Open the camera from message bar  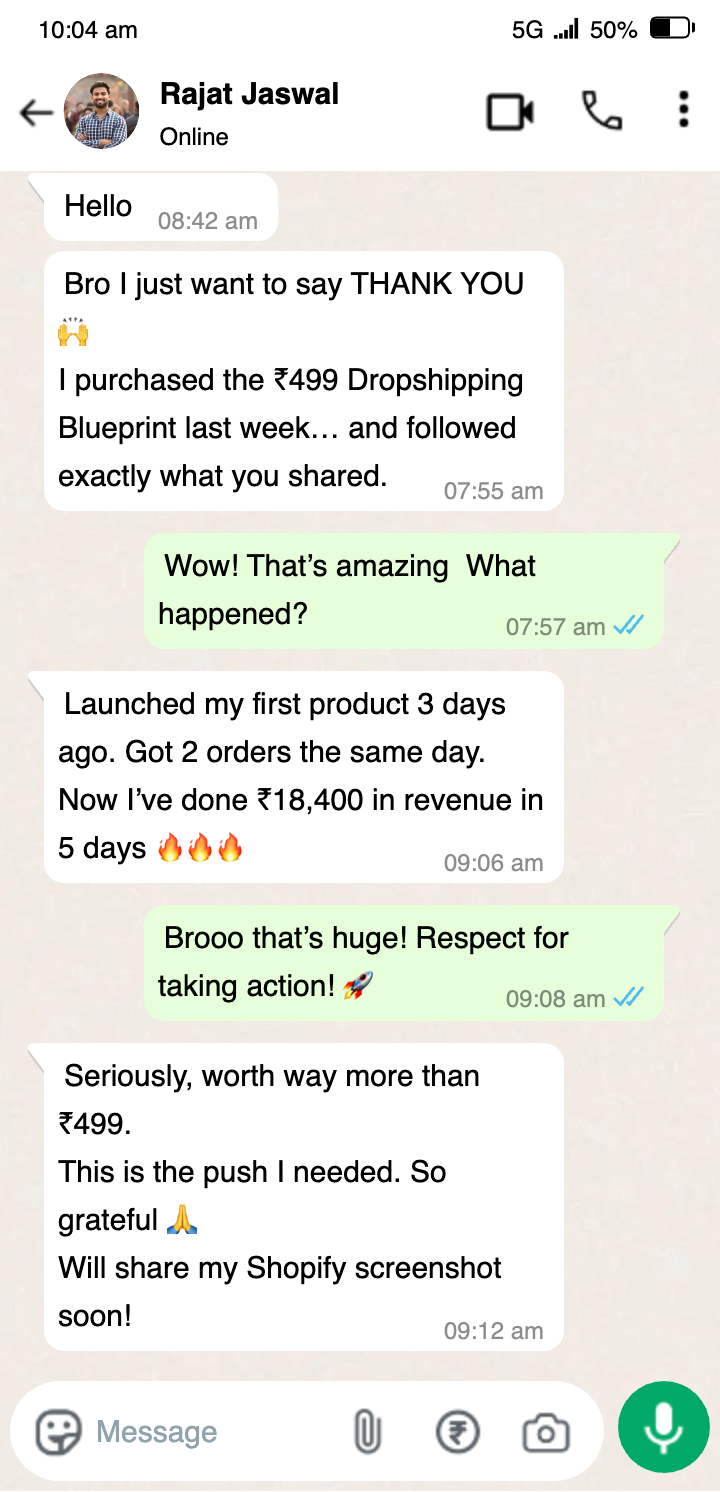(x=546, y=1432)
